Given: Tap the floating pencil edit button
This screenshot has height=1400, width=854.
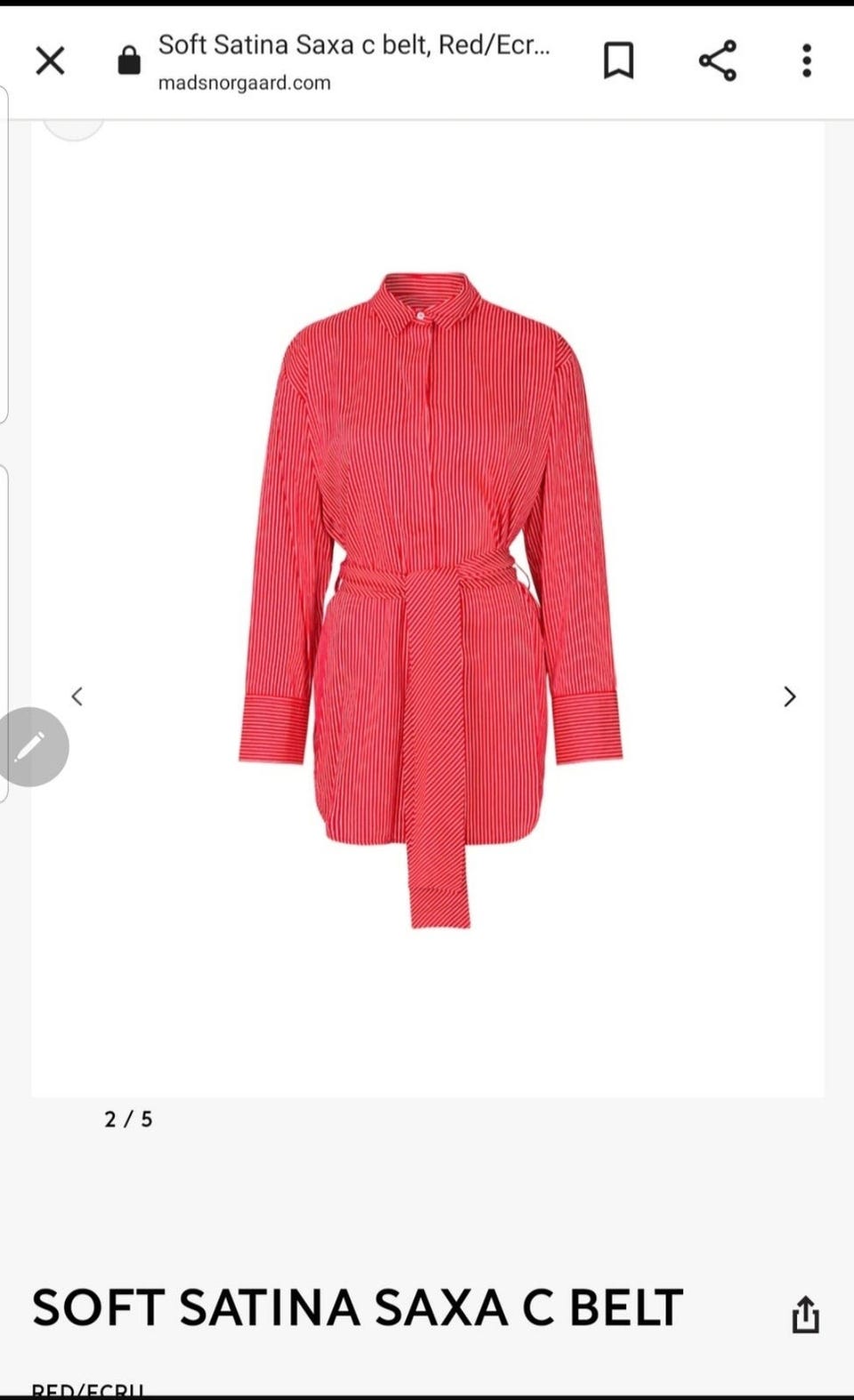Looking at the screenshot, I should click(32, 747).
